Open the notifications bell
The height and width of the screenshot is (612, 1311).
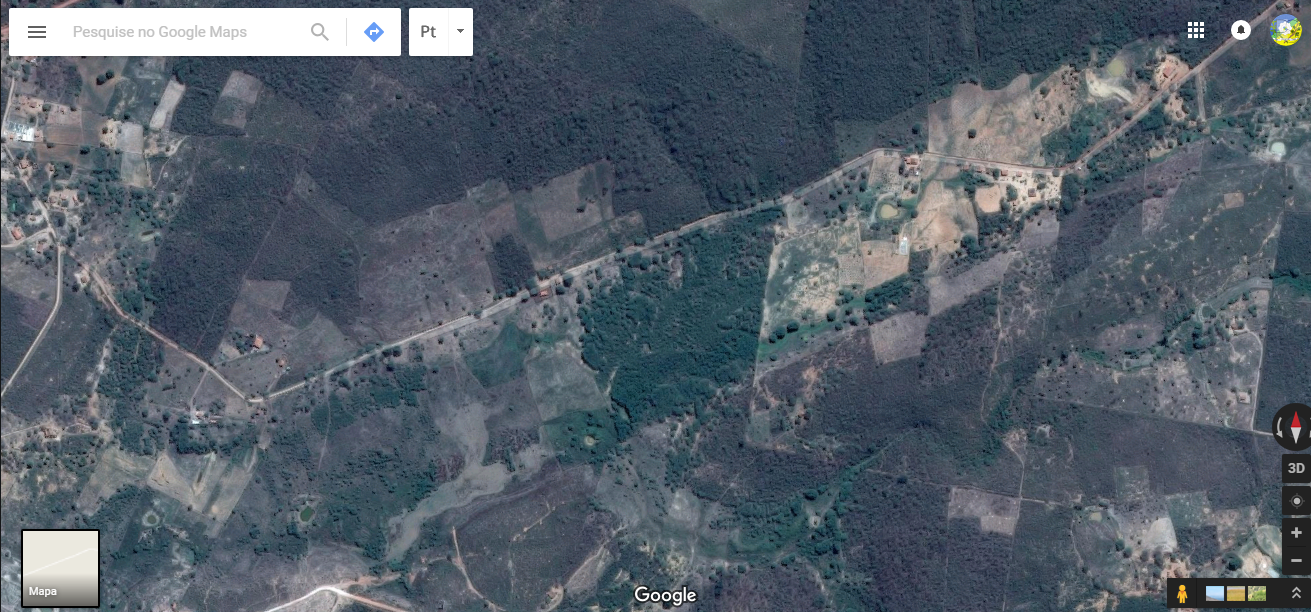[1241, 30]
